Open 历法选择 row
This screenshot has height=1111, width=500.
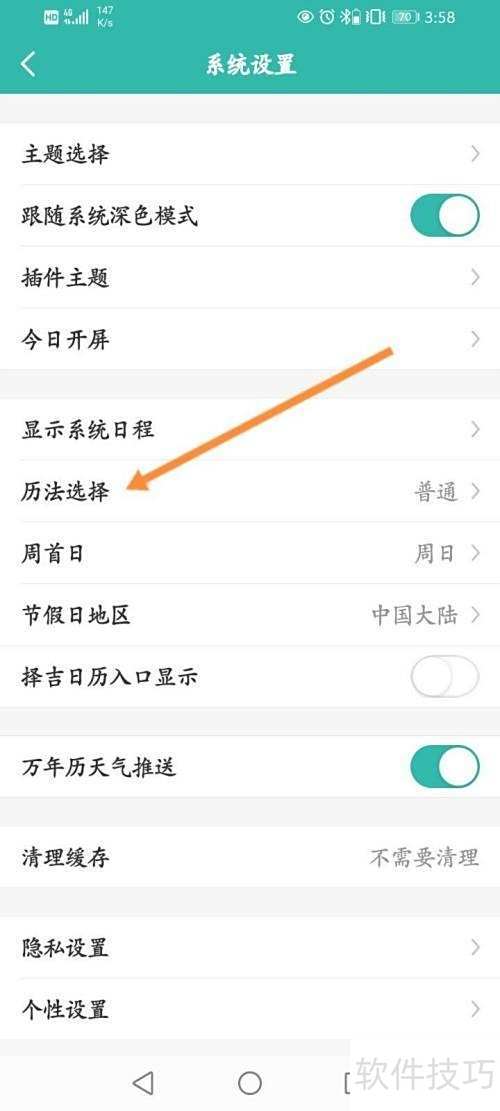coord(250,491)
